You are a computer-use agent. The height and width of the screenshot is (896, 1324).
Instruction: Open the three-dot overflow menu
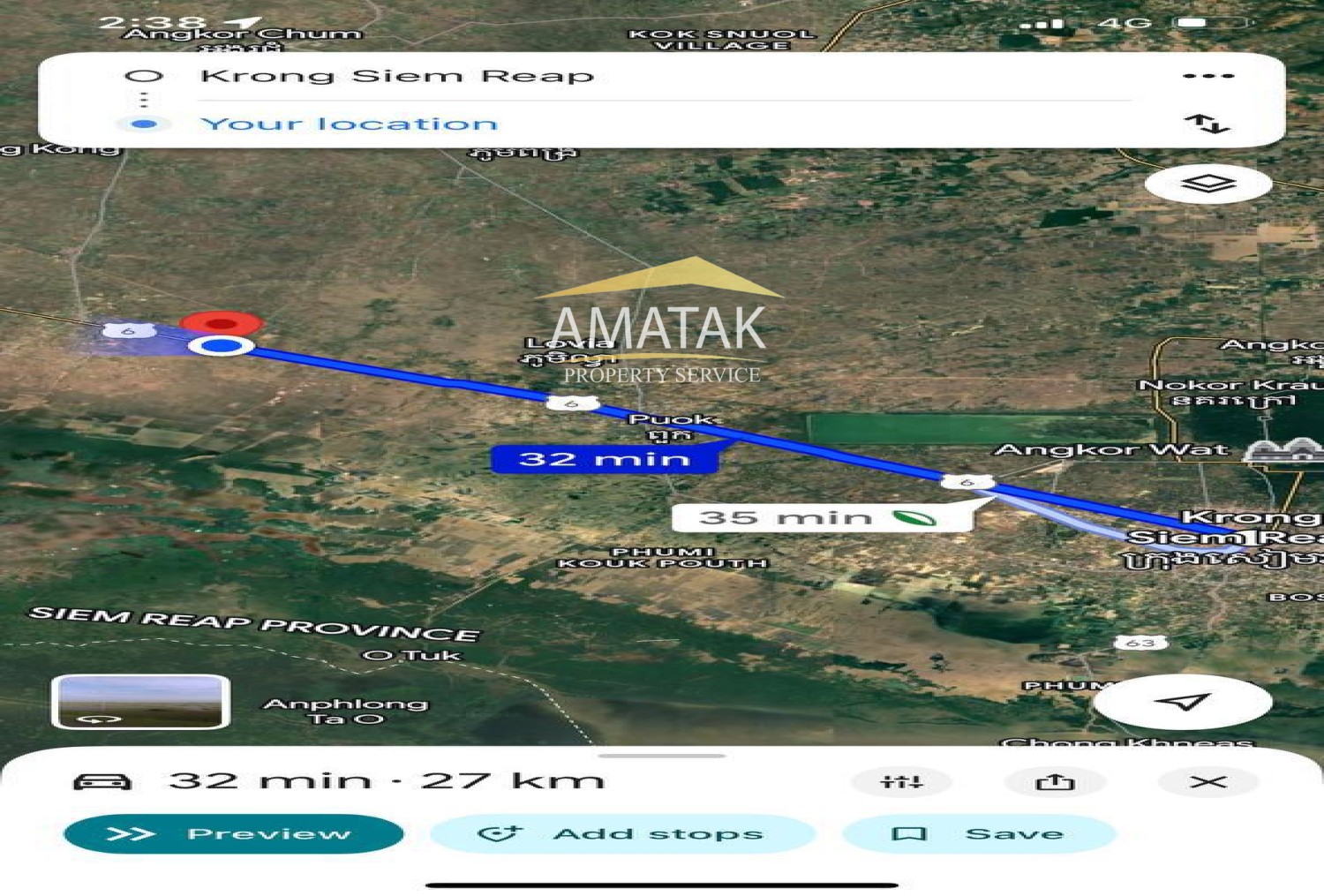tap(1207, 76)
